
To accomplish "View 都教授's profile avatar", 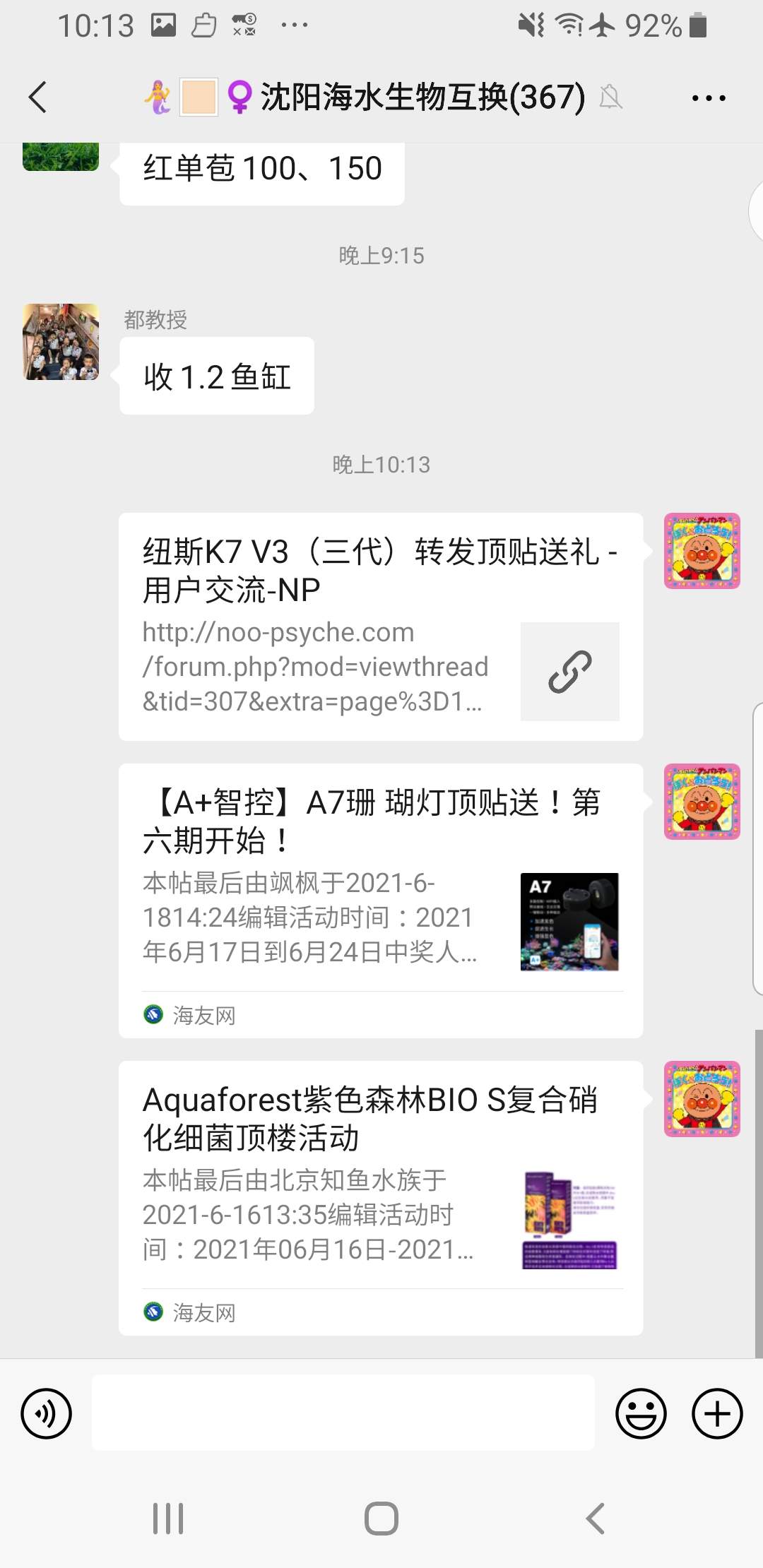I will [61, 342].
